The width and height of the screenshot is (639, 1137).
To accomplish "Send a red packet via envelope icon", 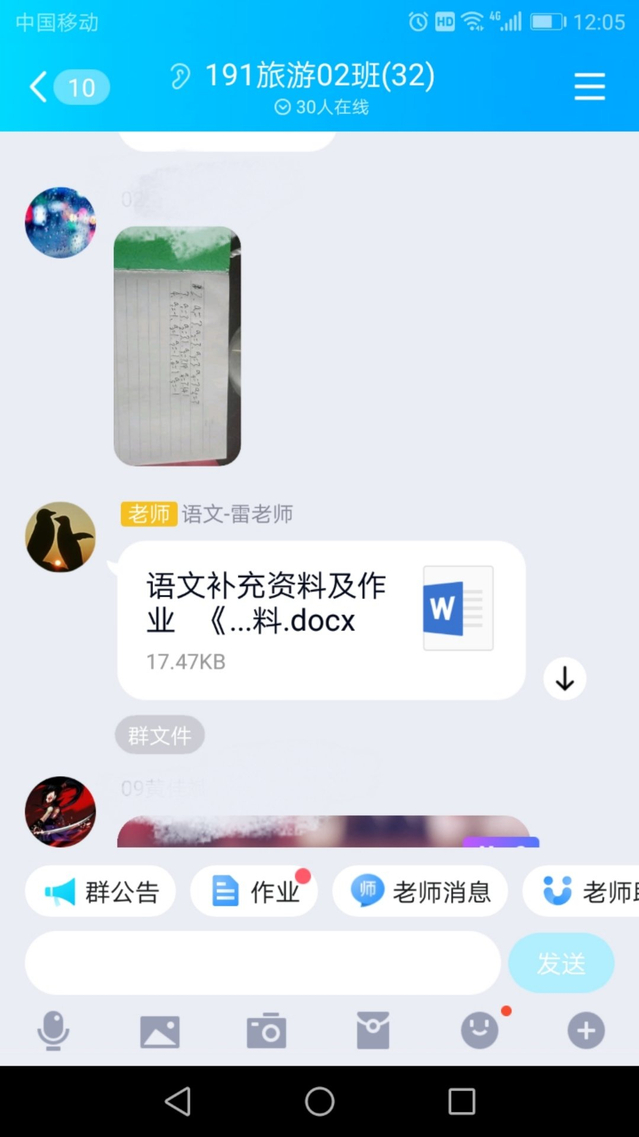I will 373,1030.
